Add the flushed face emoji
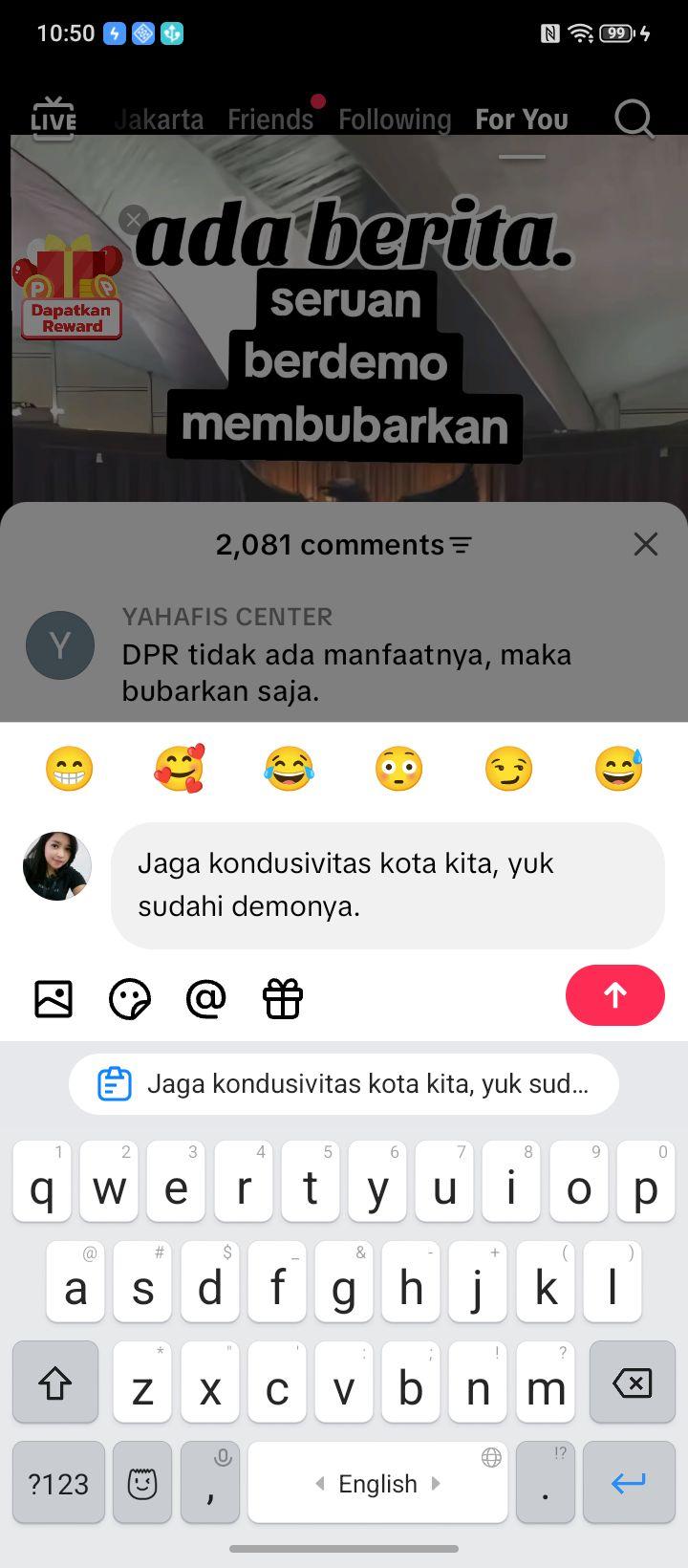 (398, 770)
